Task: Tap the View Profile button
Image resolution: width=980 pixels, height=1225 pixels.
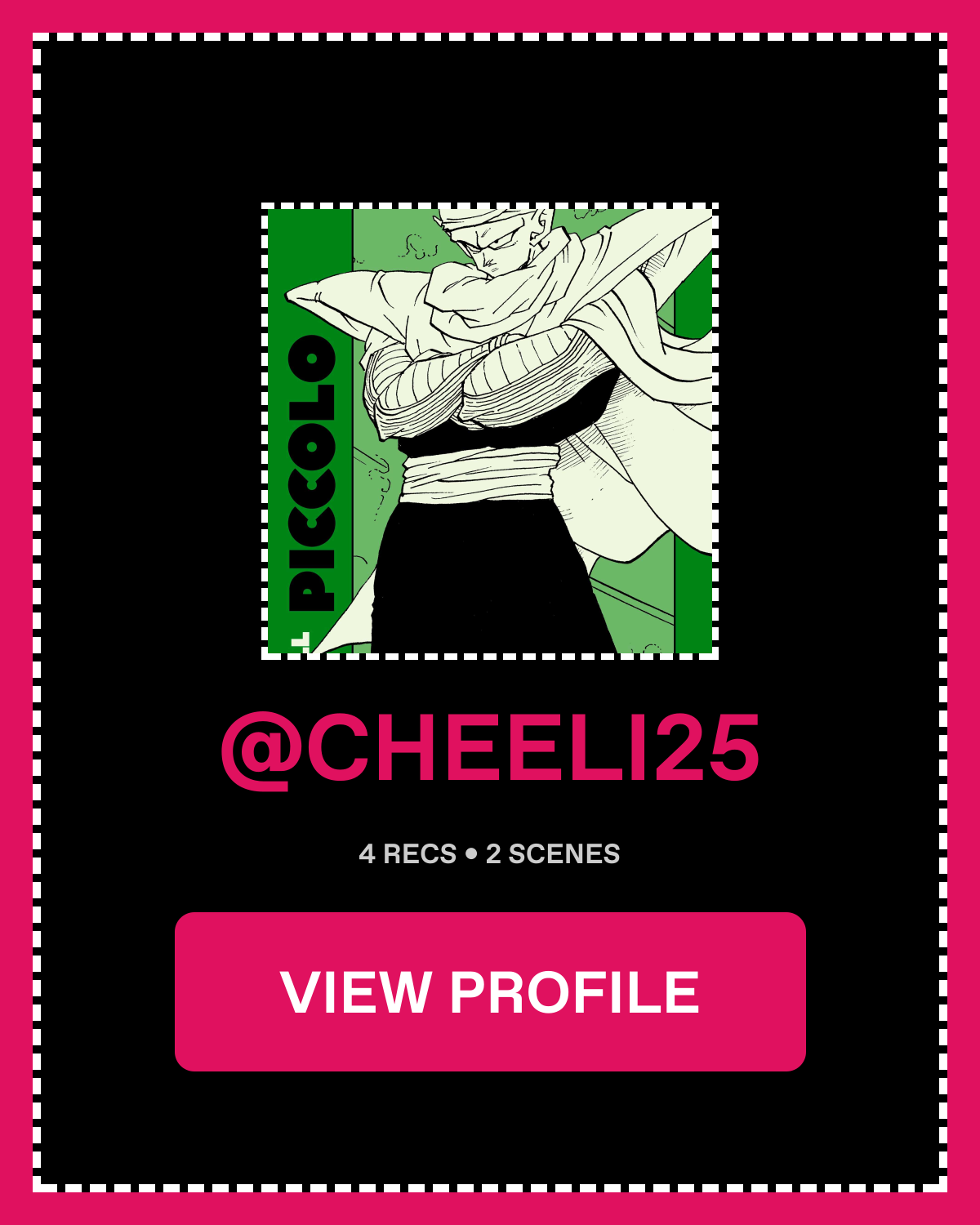Action: pyautogui.click(x=490, y=991)
